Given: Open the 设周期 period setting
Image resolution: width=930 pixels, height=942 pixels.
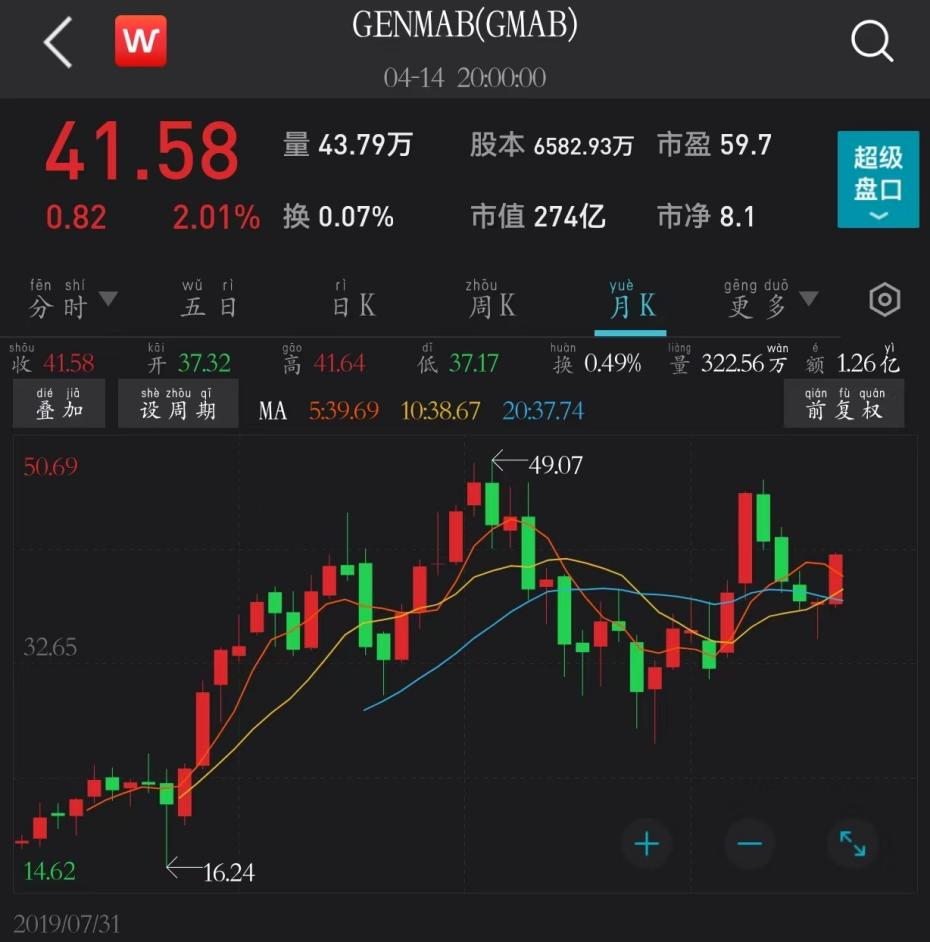Looking at the screenshot, I should (x=178, y=403).
